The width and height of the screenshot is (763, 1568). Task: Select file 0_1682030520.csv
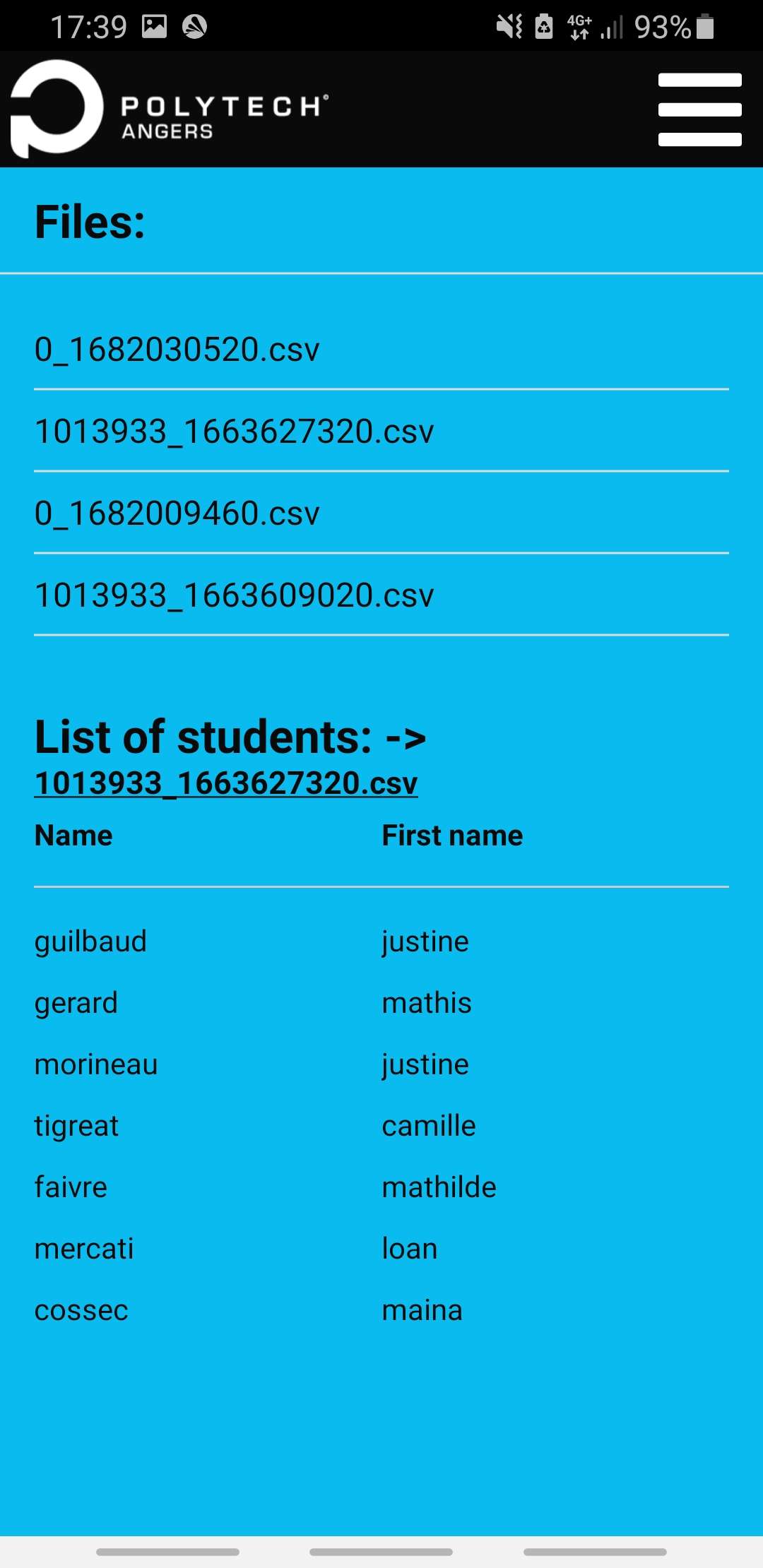pyautogui.click(x=177, y=350)
